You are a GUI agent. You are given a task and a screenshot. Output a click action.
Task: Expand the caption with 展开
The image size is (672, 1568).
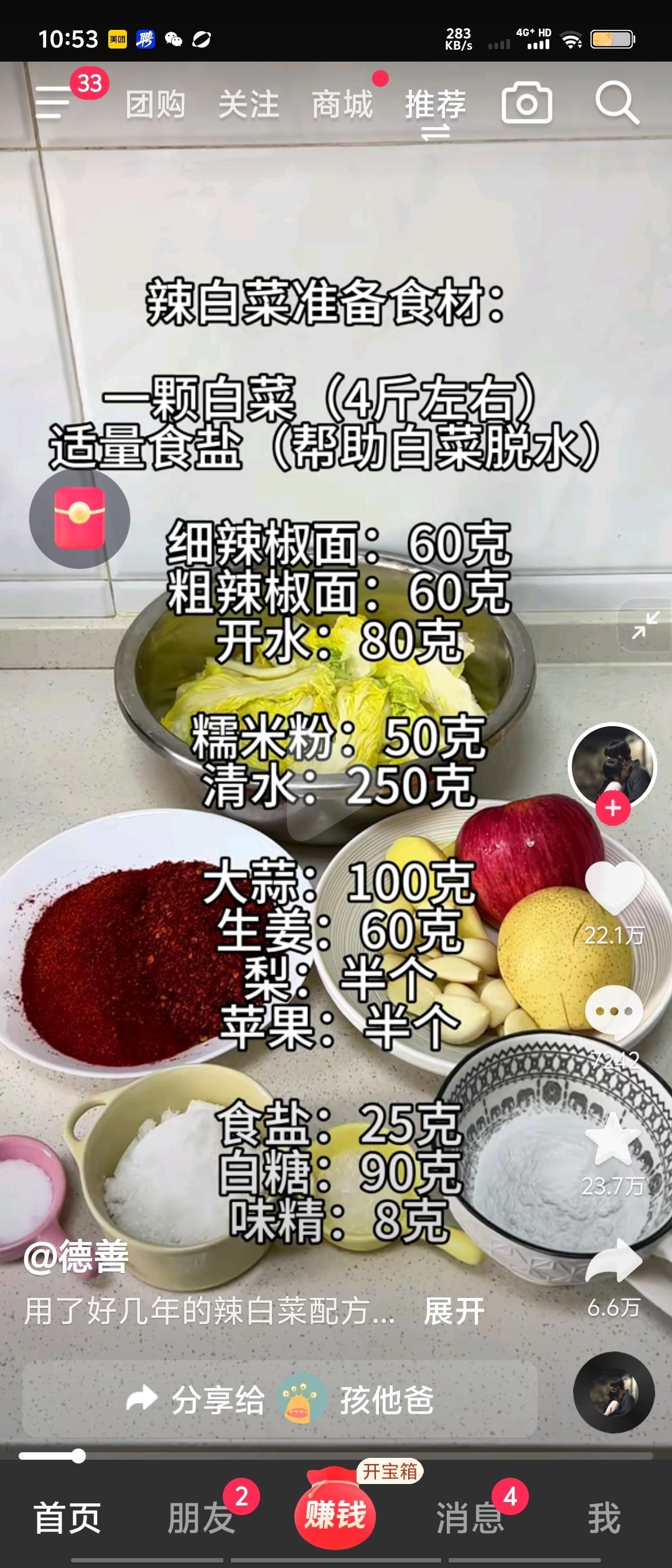[x=454, y=1312]
